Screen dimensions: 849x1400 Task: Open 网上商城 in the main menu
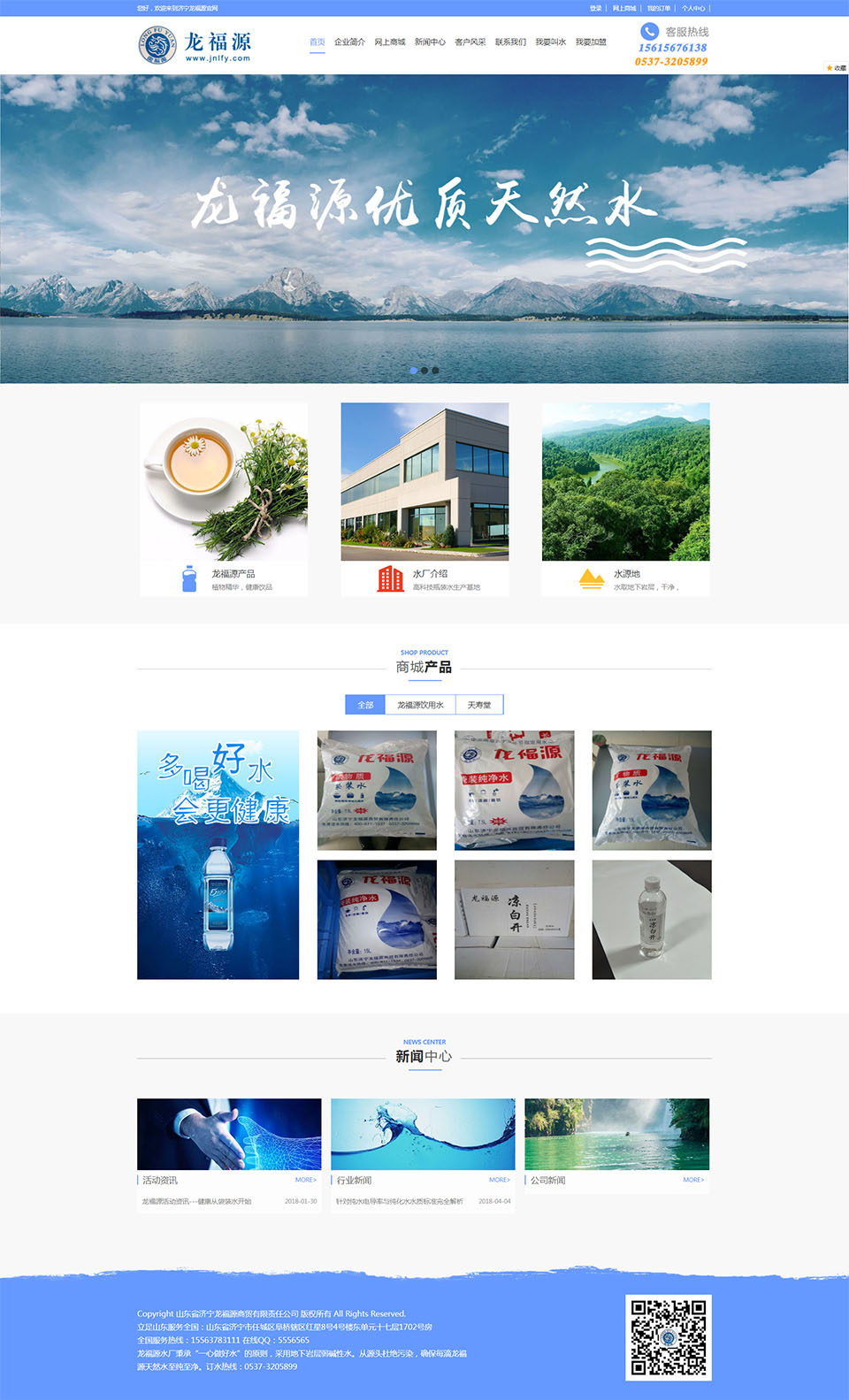click(x=389, y=42)
